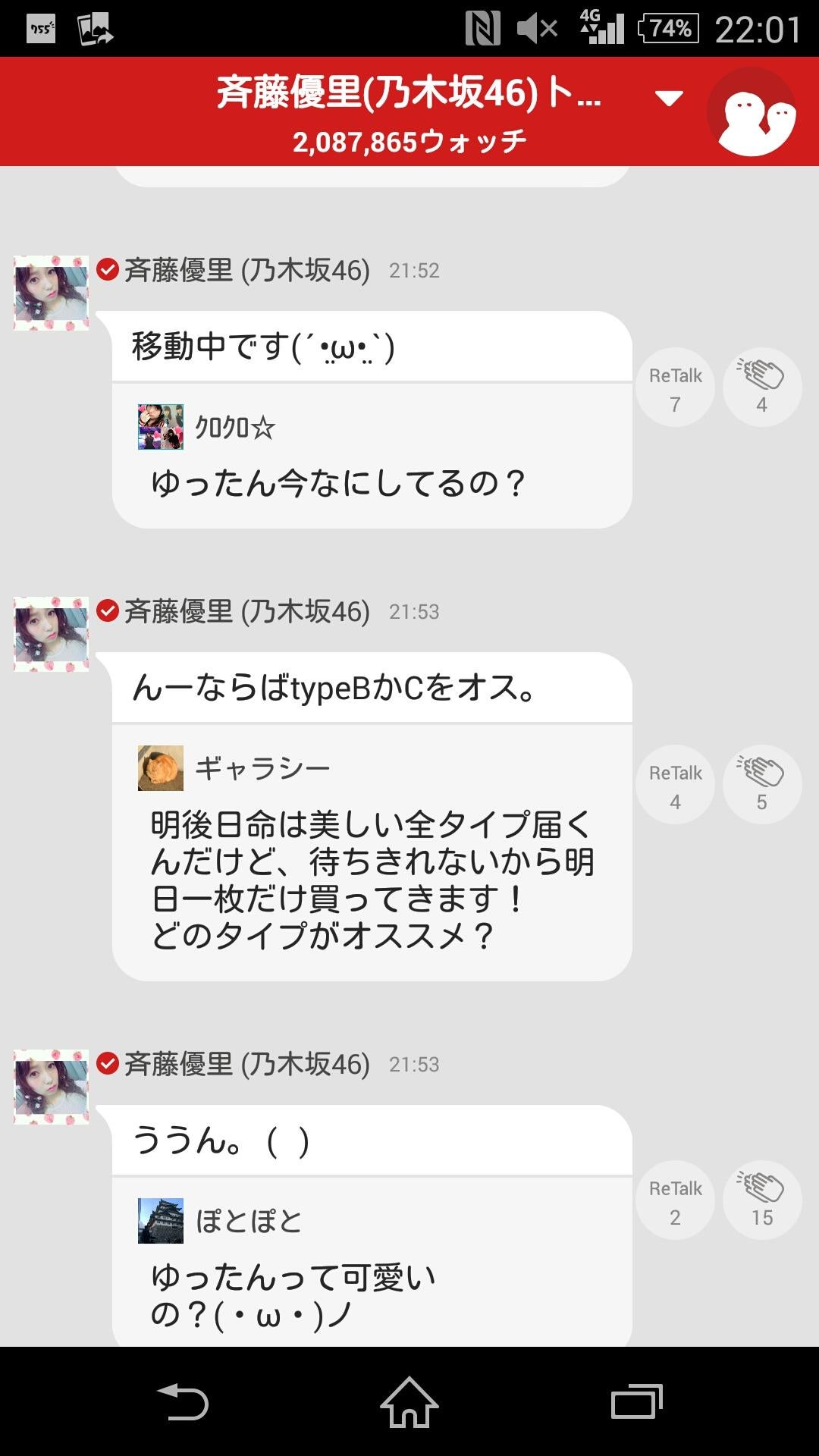Tap the ReTalk button with count 7
The image size is (819, 1456).
tap(675, 387)
